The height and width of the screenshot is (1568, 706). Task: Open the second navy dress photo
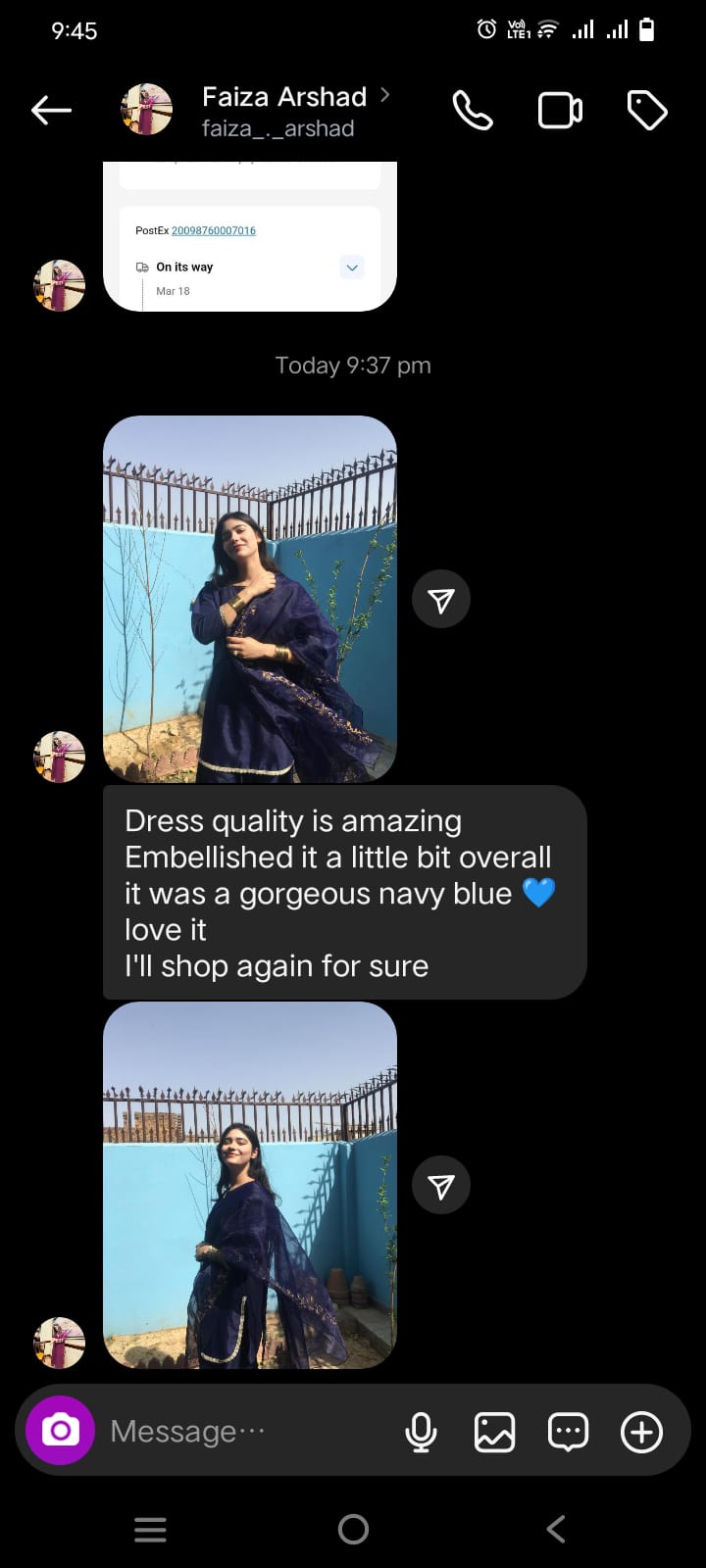click(x=250, y=1185)
